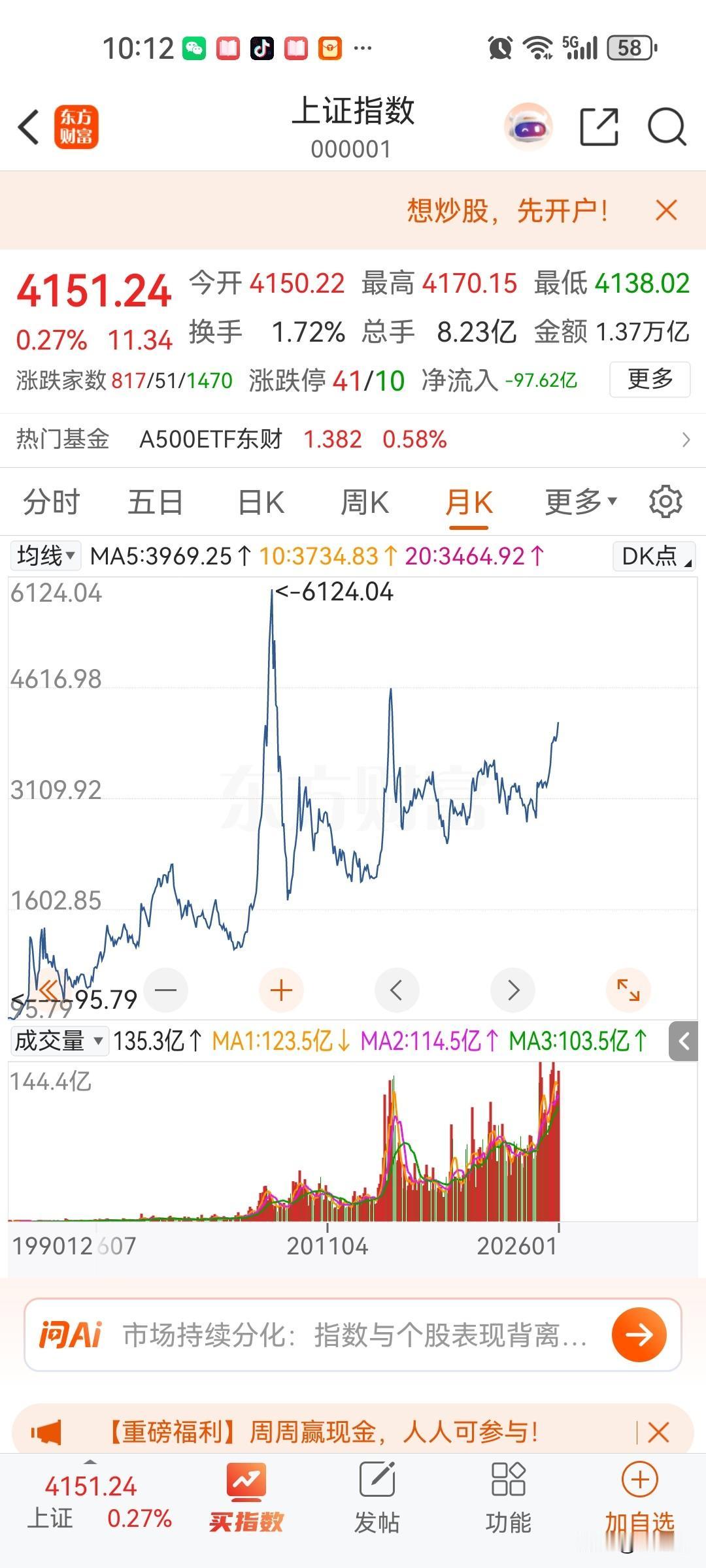Switch to the 分时 chart tab
Viewport: 706px width, 1568px height.
pos(50,501)
